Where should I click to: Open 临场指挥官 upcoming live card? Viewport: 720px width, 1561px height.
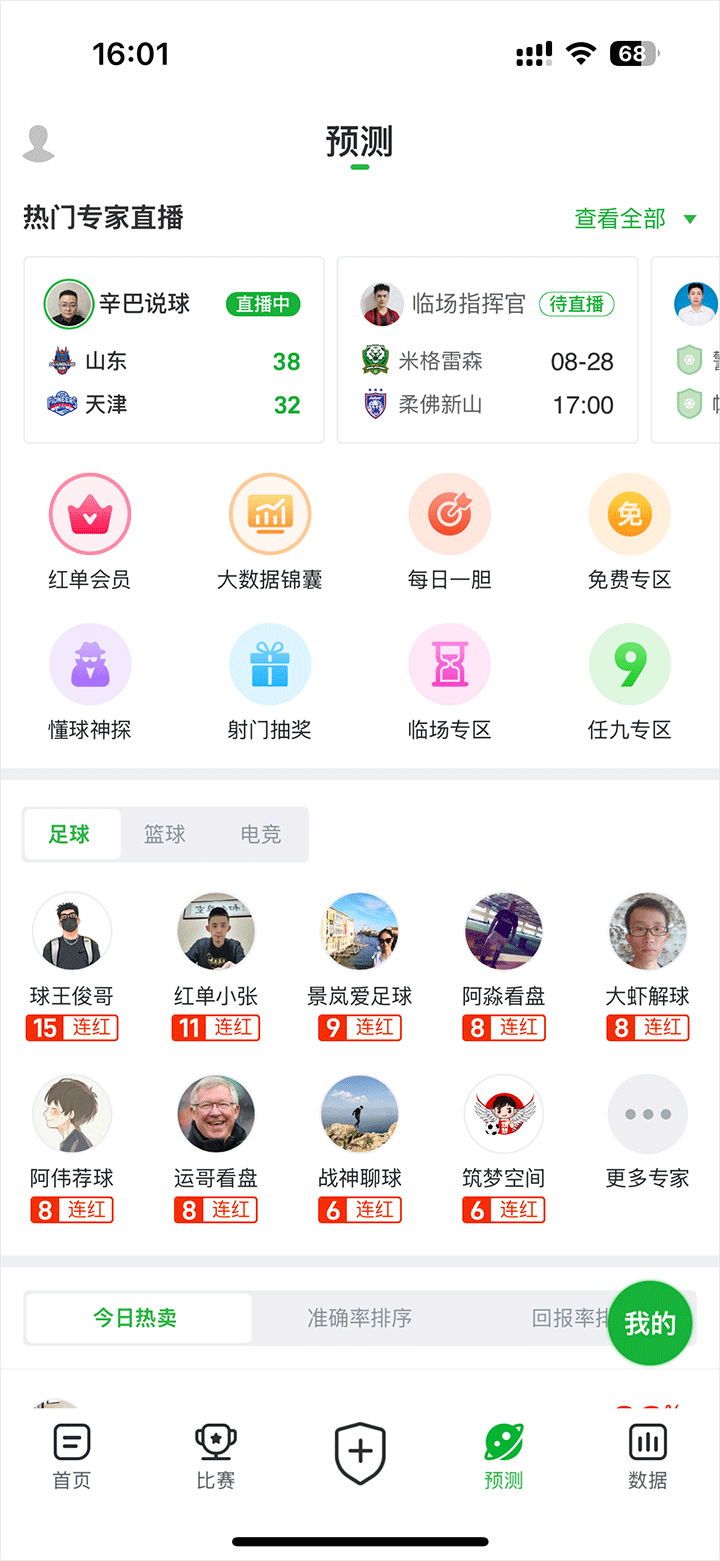click(487, 350)
